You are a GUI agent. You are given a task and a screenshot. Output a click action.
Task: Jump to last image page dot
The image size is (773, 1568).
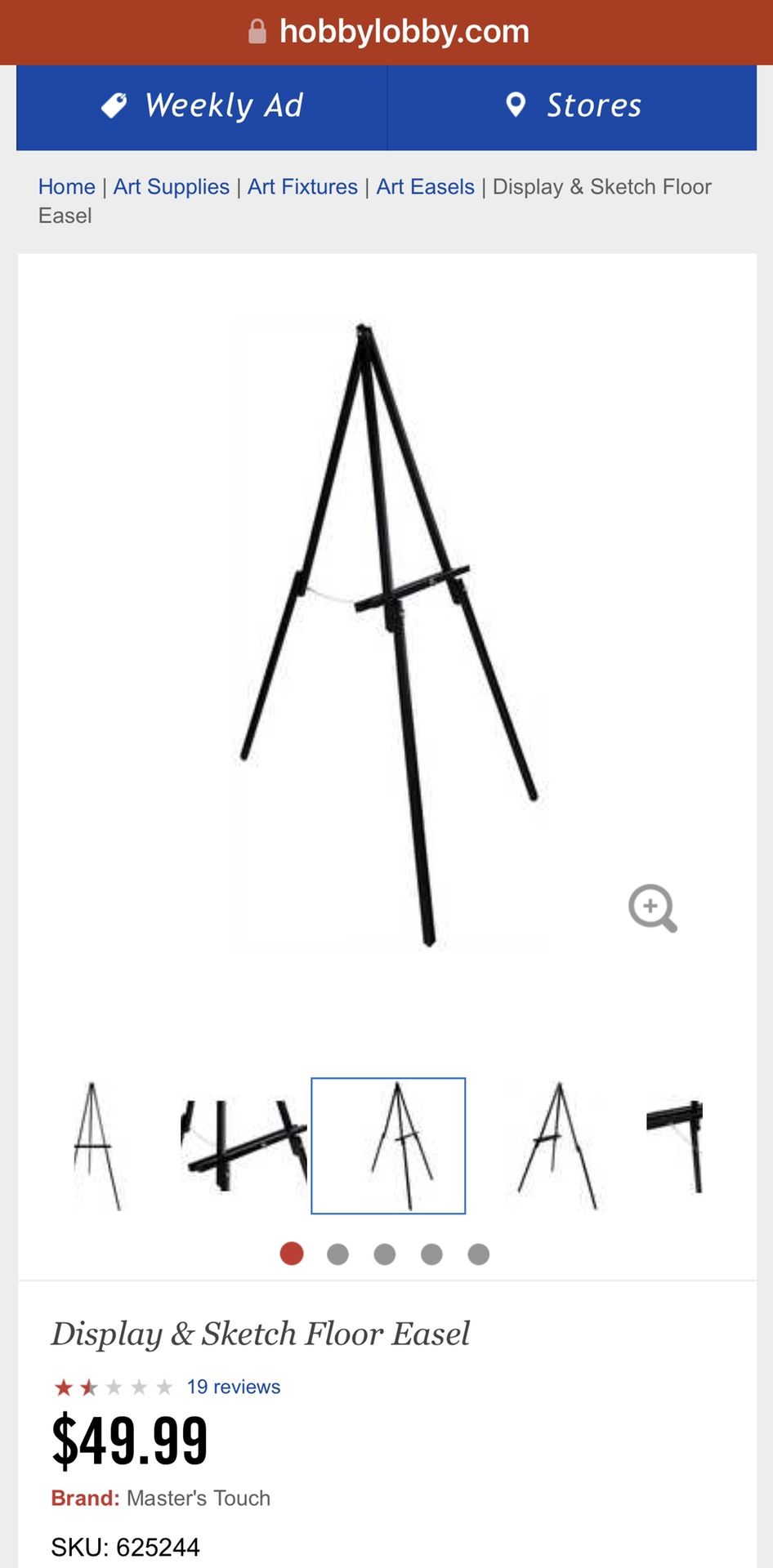(x=479, y=1254)
